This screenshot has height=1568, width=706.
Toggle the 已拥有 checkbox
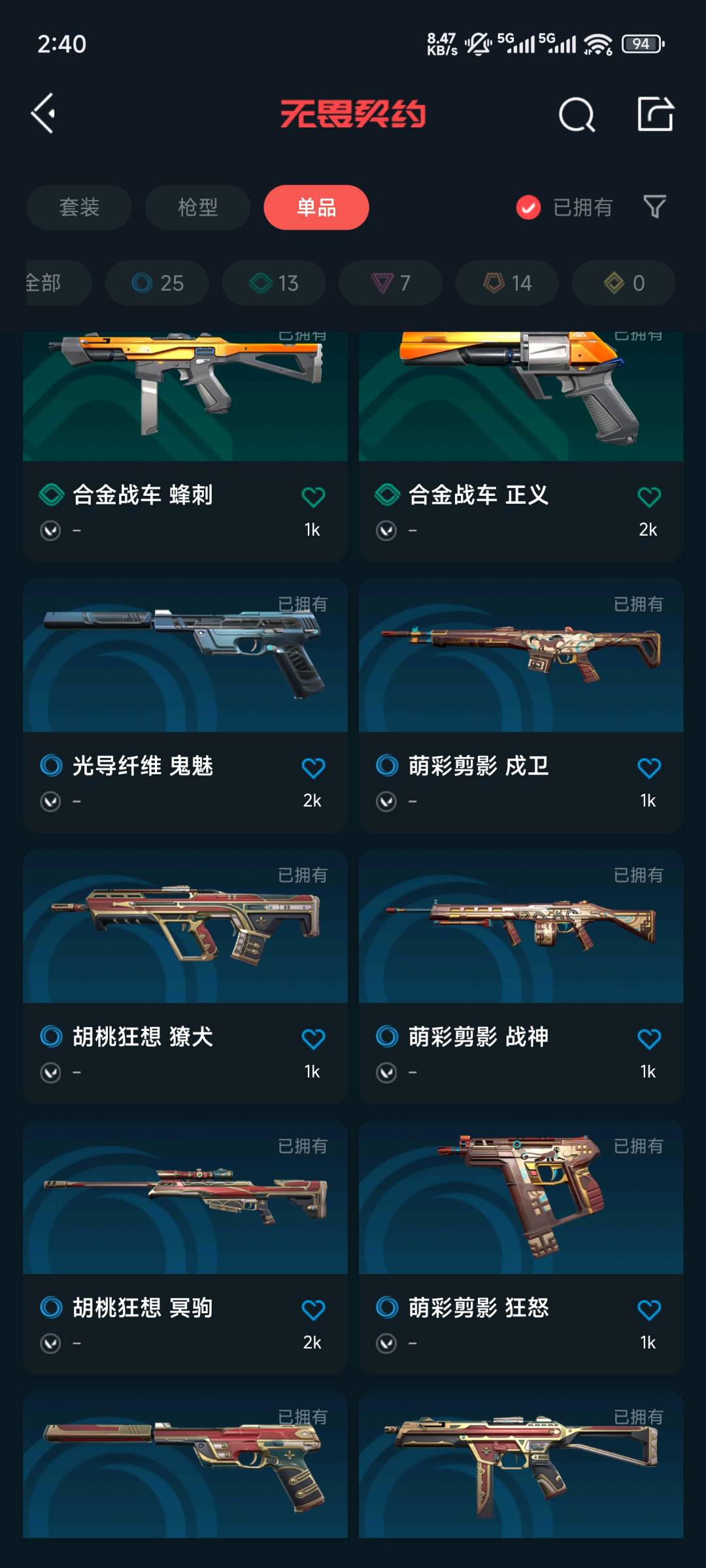(x=528, y=208)
